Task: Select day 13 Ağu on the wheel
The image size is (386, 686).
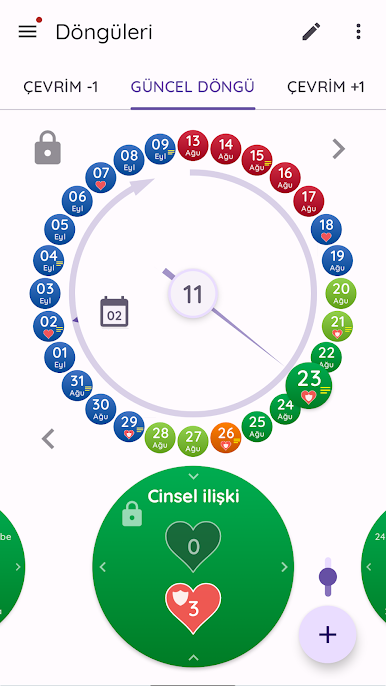Action: (x=193, y=146)
